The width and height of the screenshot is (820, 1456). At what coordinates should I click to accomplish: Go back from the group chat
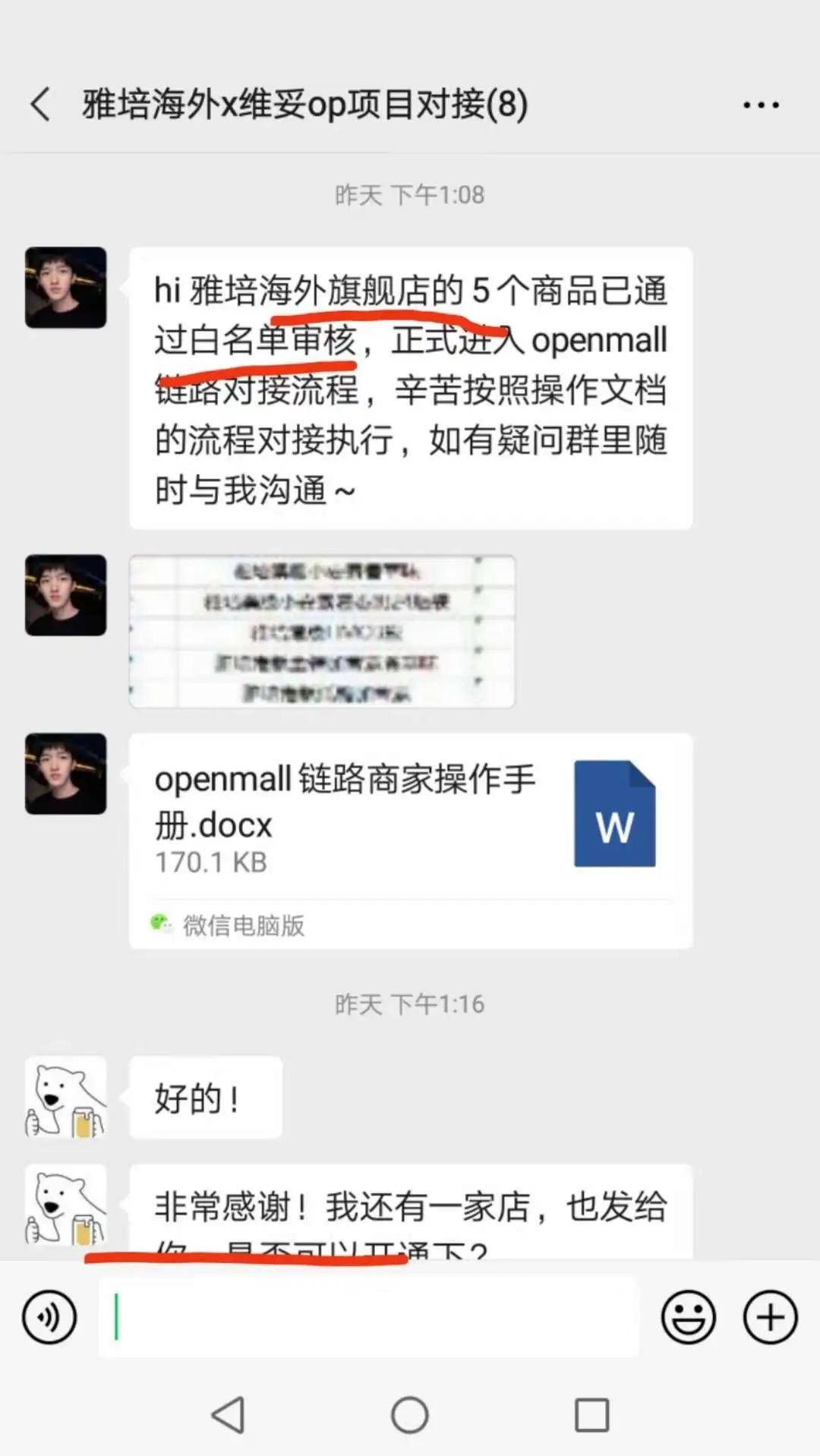(41, 104)
